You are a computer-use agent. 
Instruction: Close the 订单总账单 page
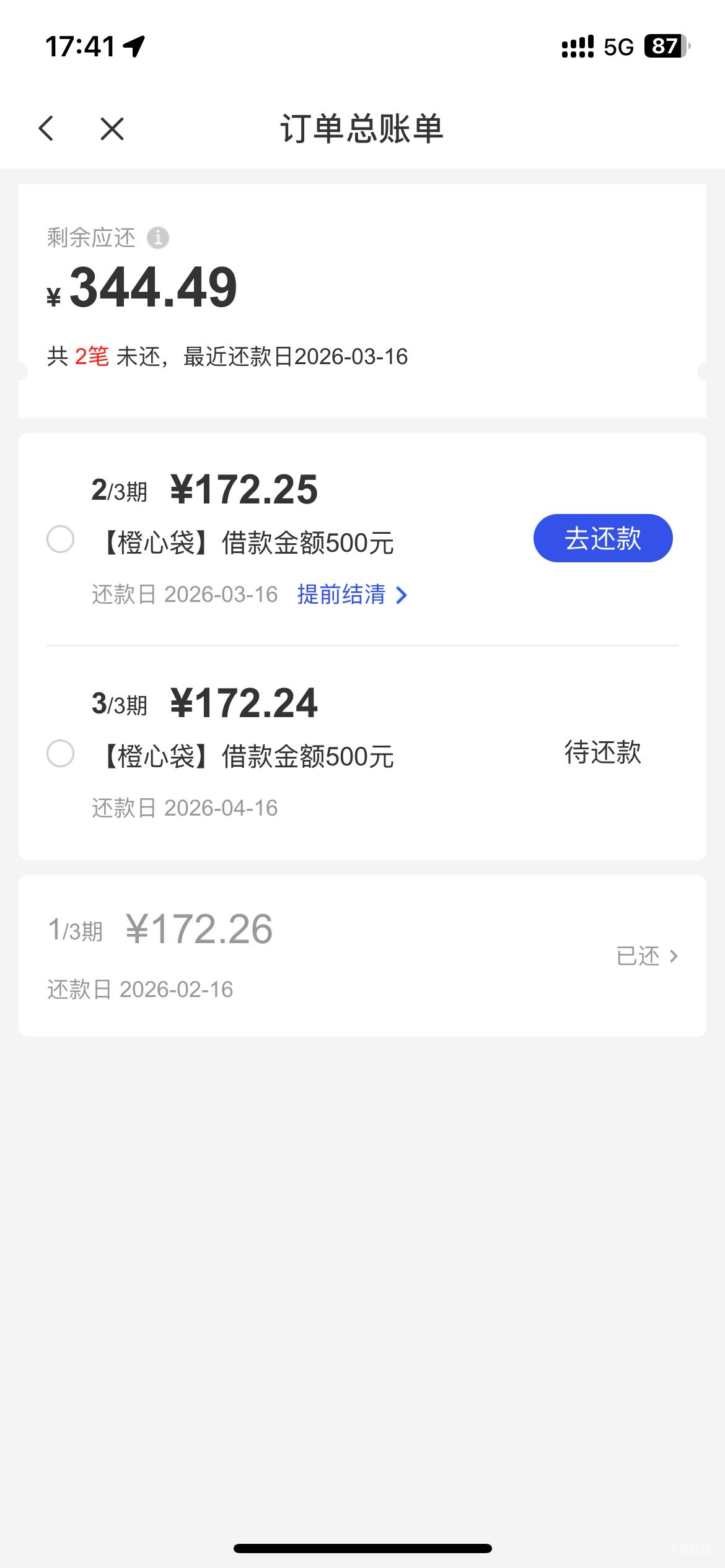click(x=112, y=129)
